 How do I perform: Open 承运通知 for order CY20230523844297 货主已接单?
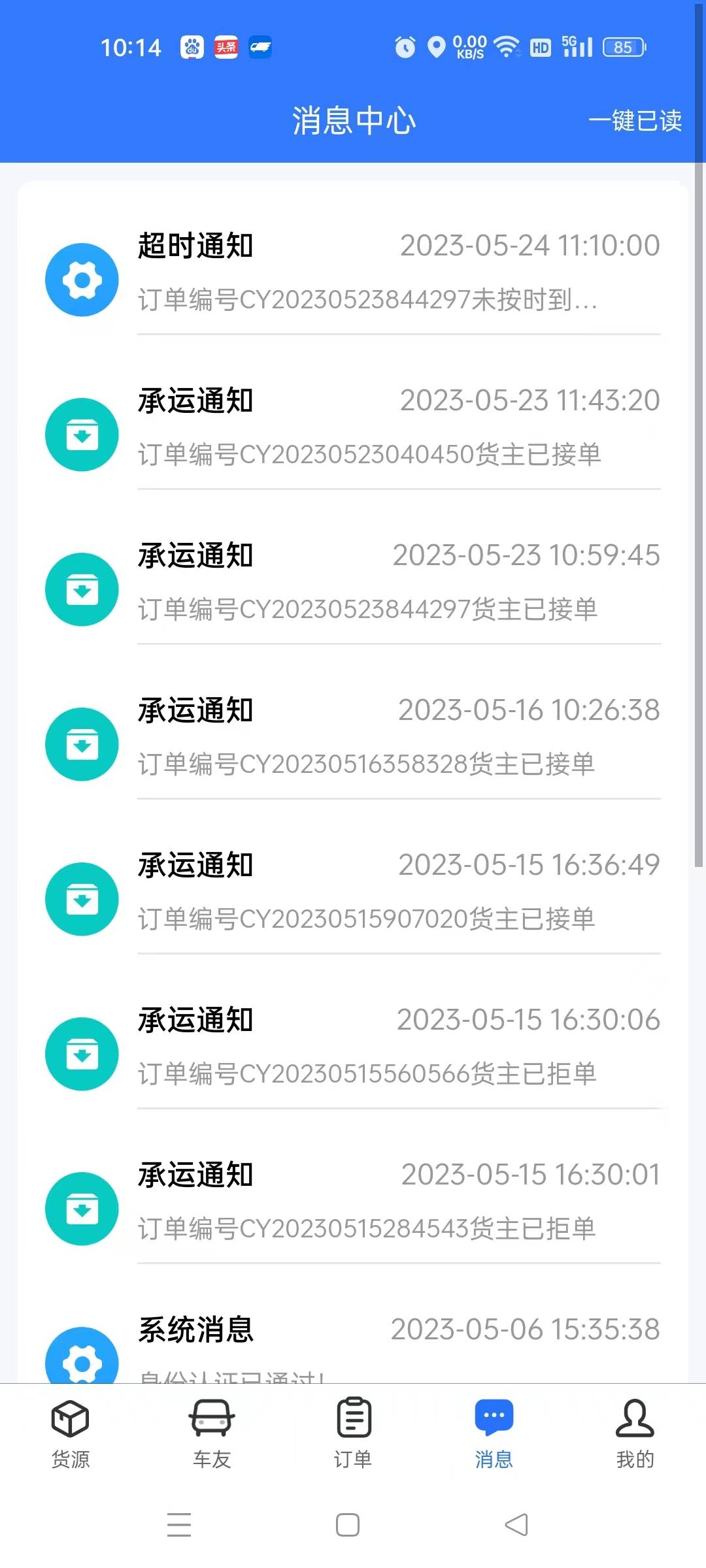(399, 583)
